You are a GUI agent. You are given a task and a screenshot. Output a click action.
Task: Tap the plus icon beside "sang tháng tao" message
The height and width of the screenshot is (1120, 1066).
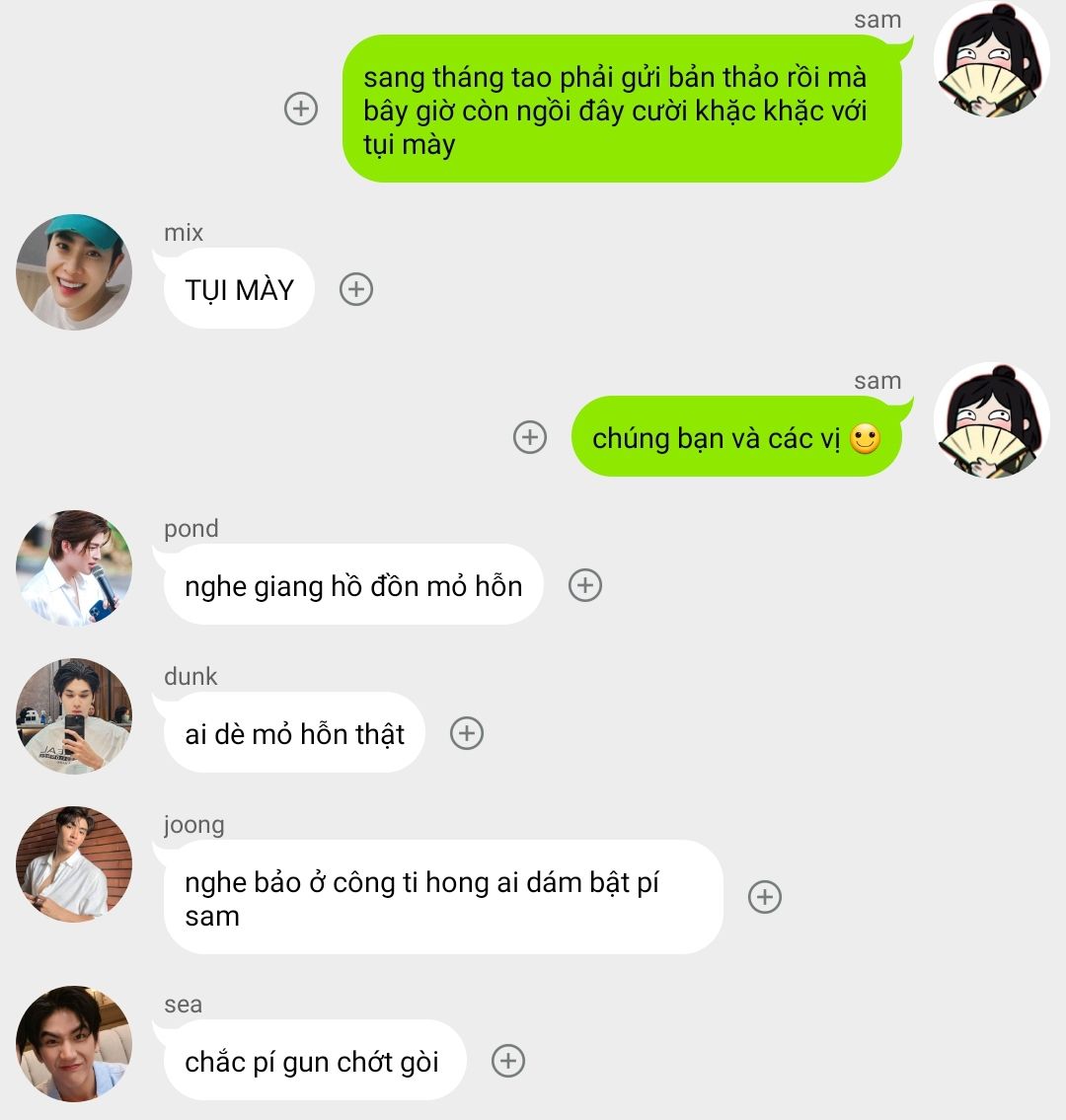point(301,109)
